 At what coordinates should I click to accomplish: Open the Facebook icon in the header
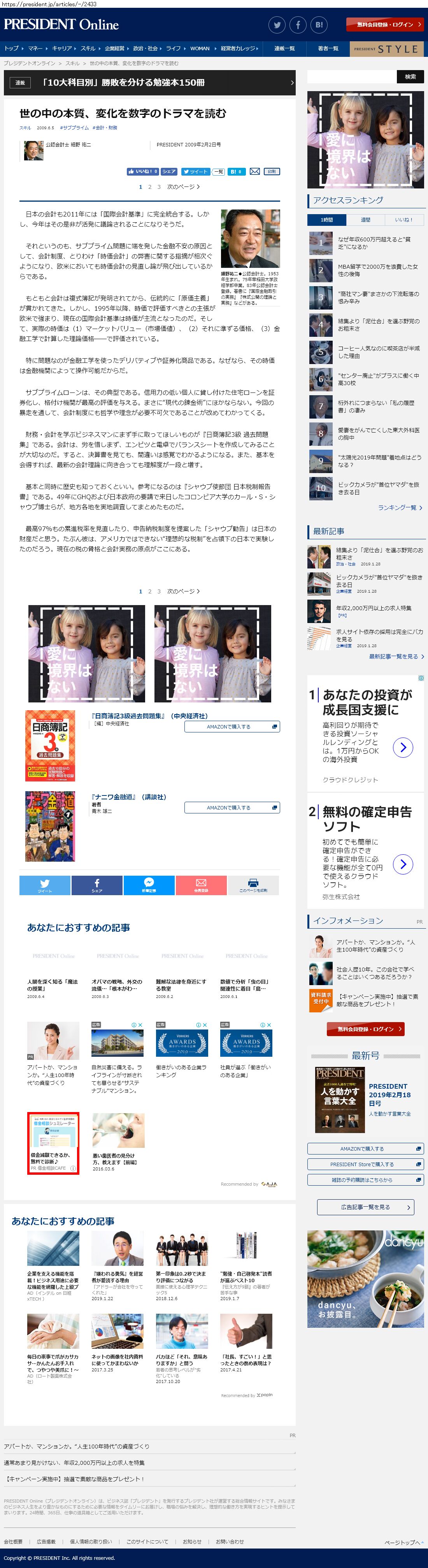pos(298,25)
